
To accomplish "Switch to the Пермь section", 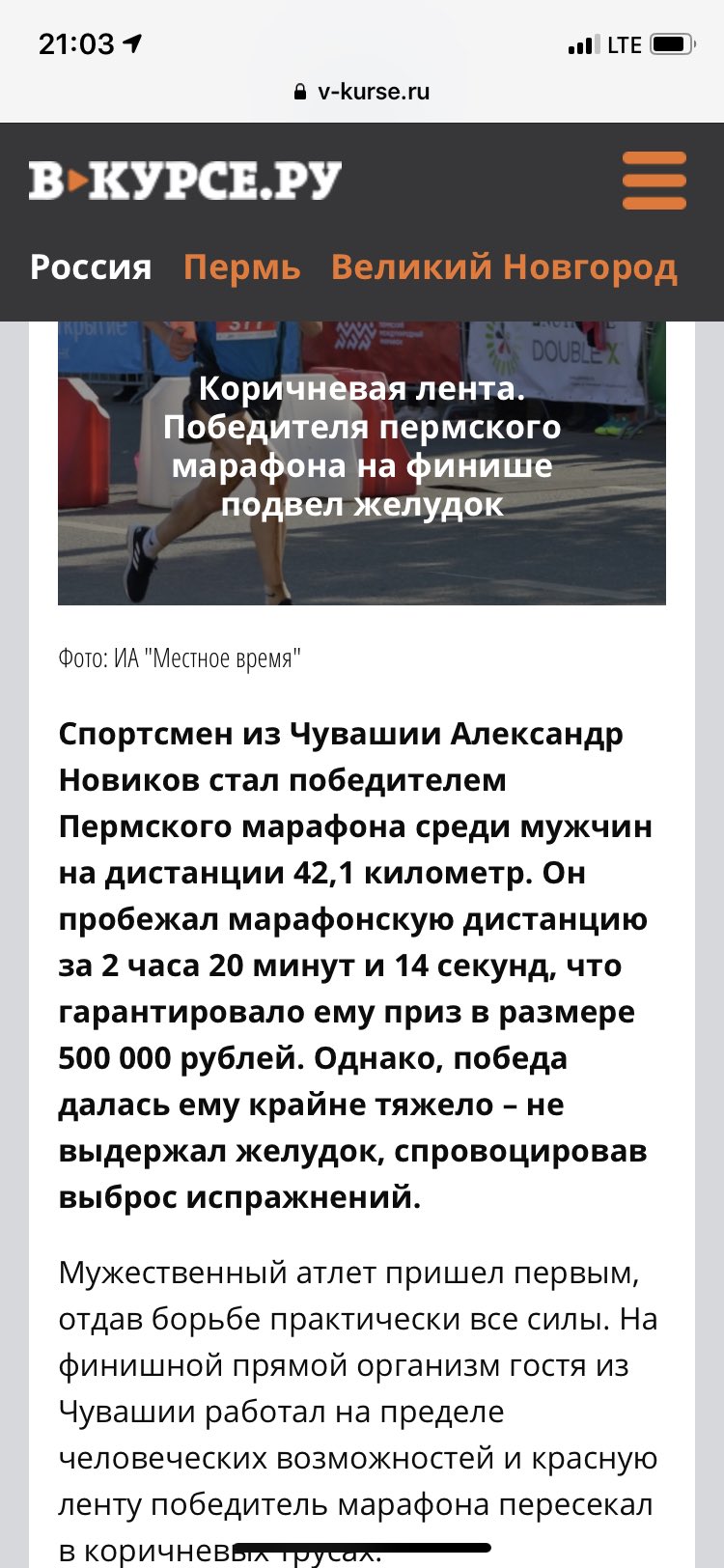I will click(241, 266).
